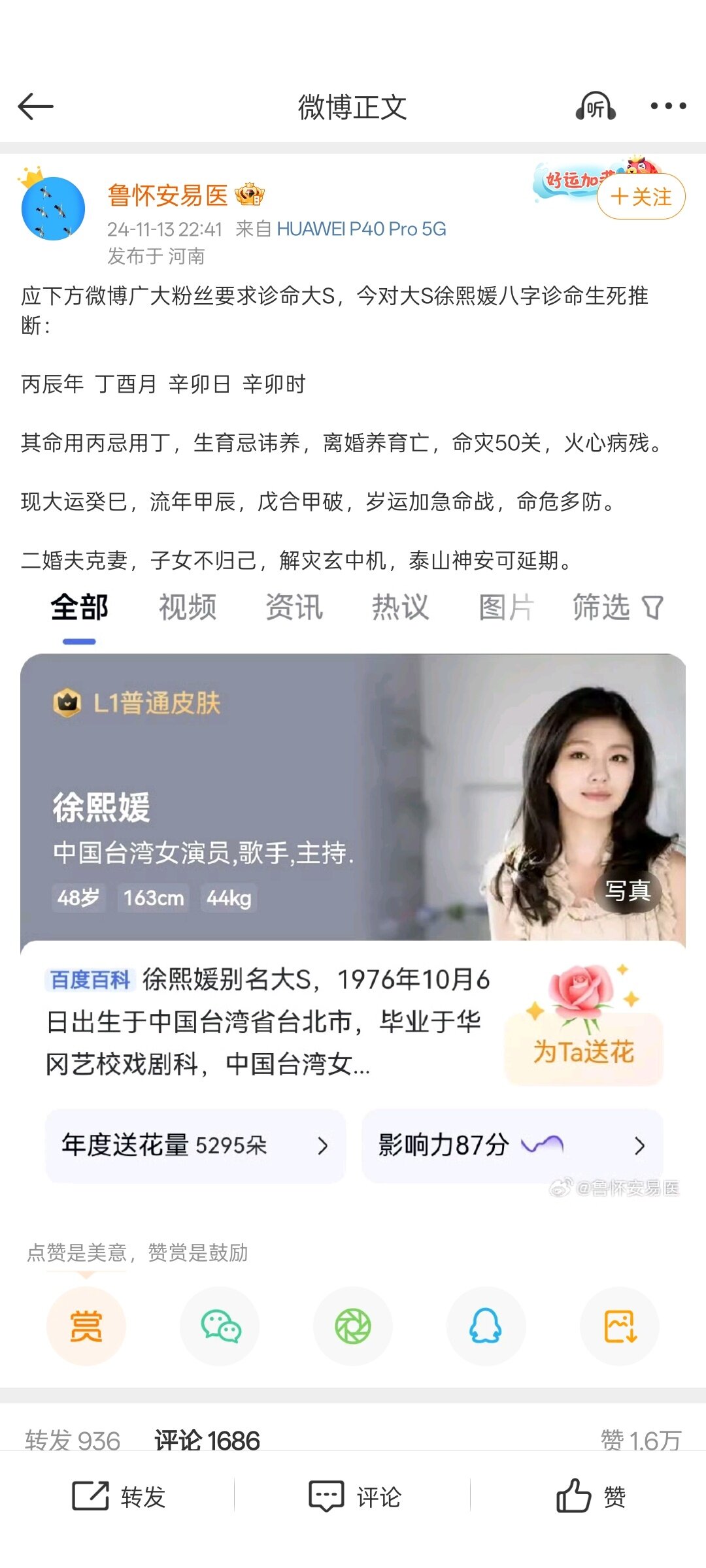Save the post as a picture

click(x=620, y=1326)
